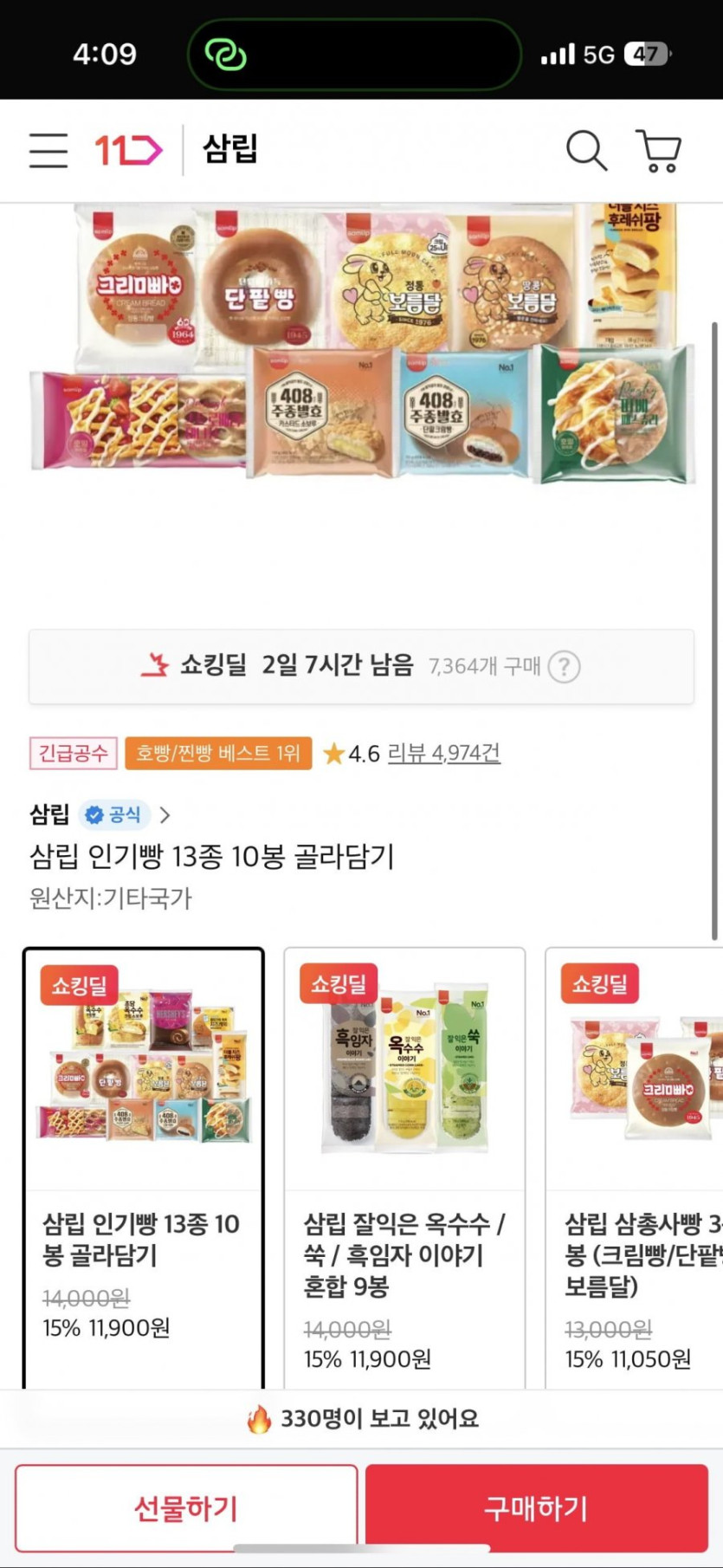Tap 선물하기 to send as gift
Screen dimensions: 723x1568
pos(186,1508)
